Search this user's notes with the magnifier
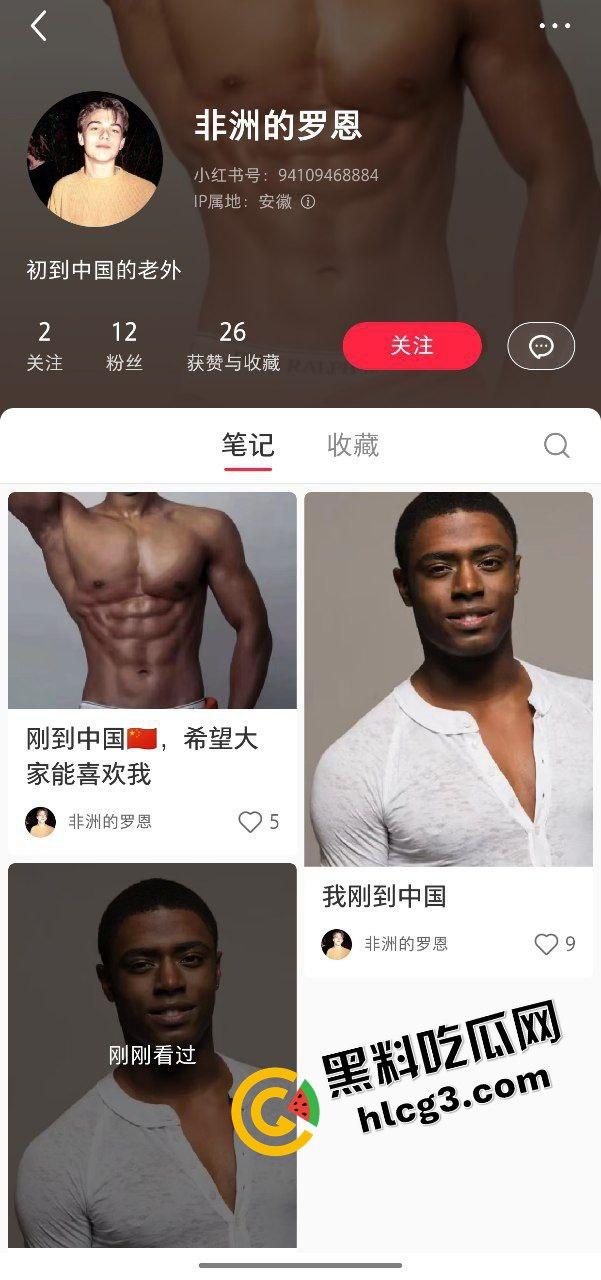The image size is (601, 1280). 556,445
